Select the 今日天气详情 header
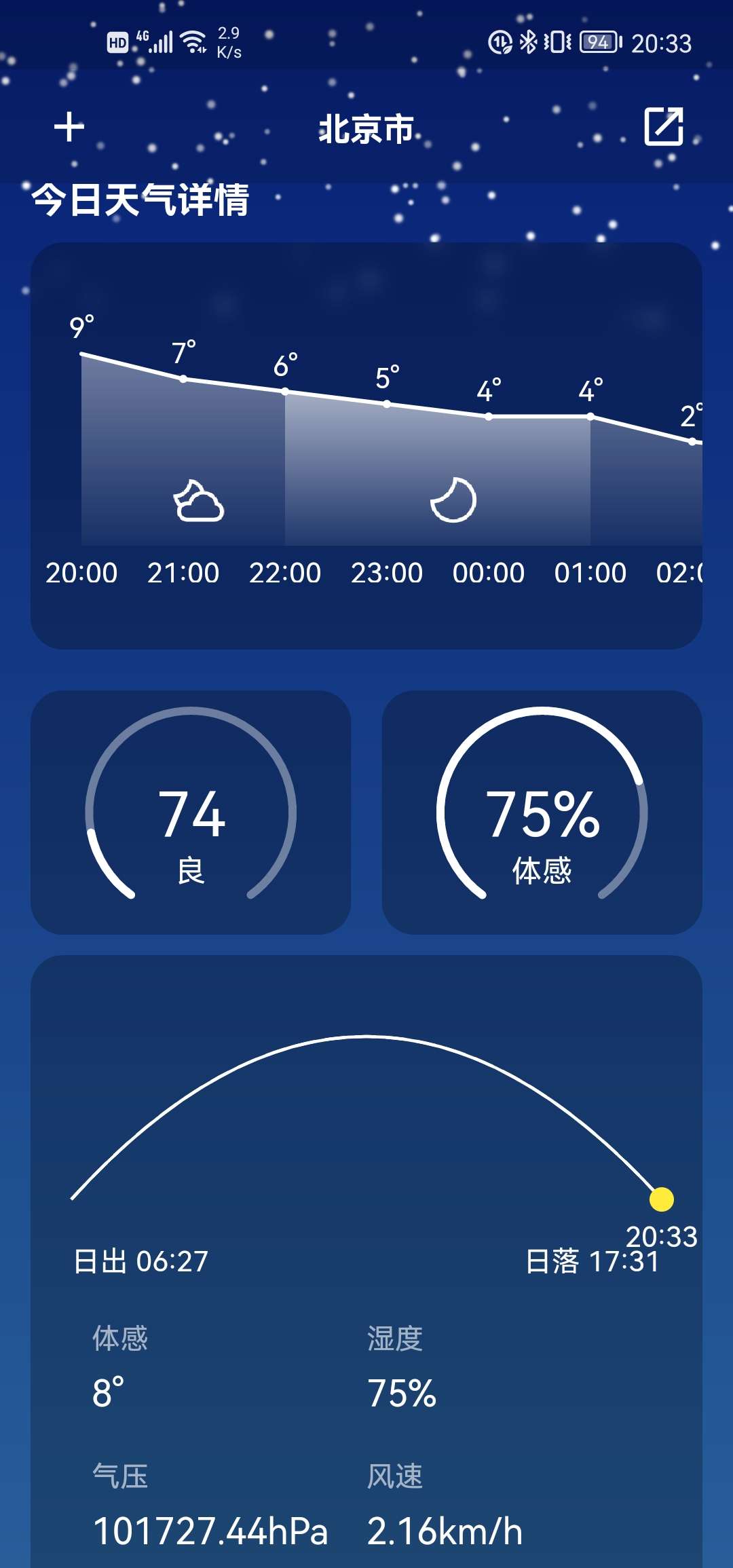This screenshot has height=1568, width=733. point(141,197)
